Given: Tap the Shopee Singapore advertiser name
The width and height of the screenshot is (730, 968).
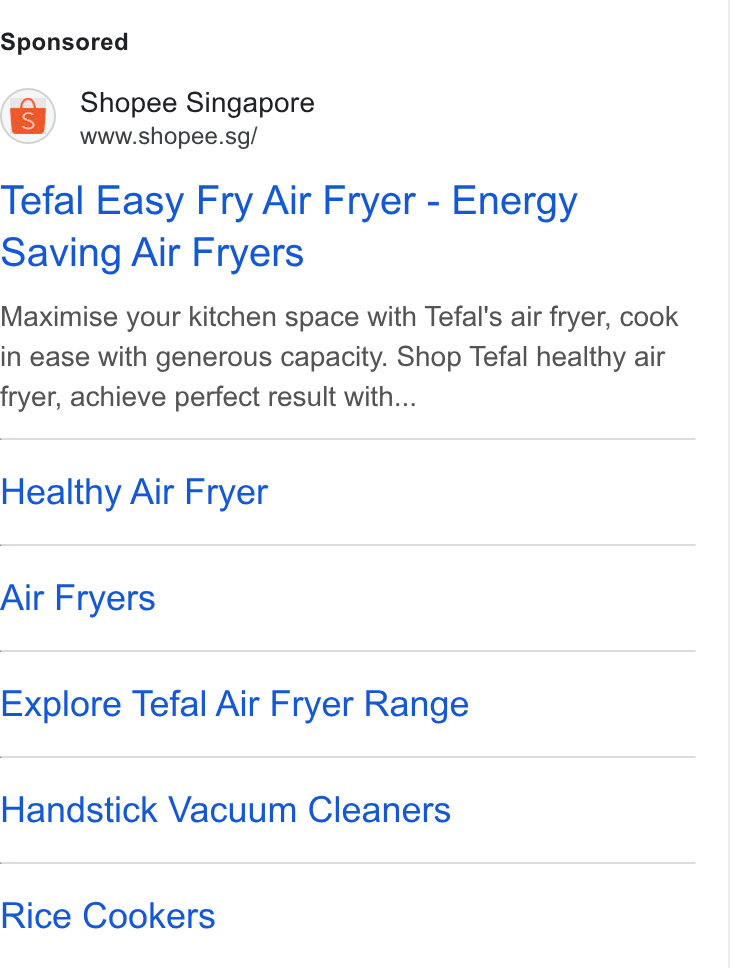Looking at the screenshot, I should point(198,102).
